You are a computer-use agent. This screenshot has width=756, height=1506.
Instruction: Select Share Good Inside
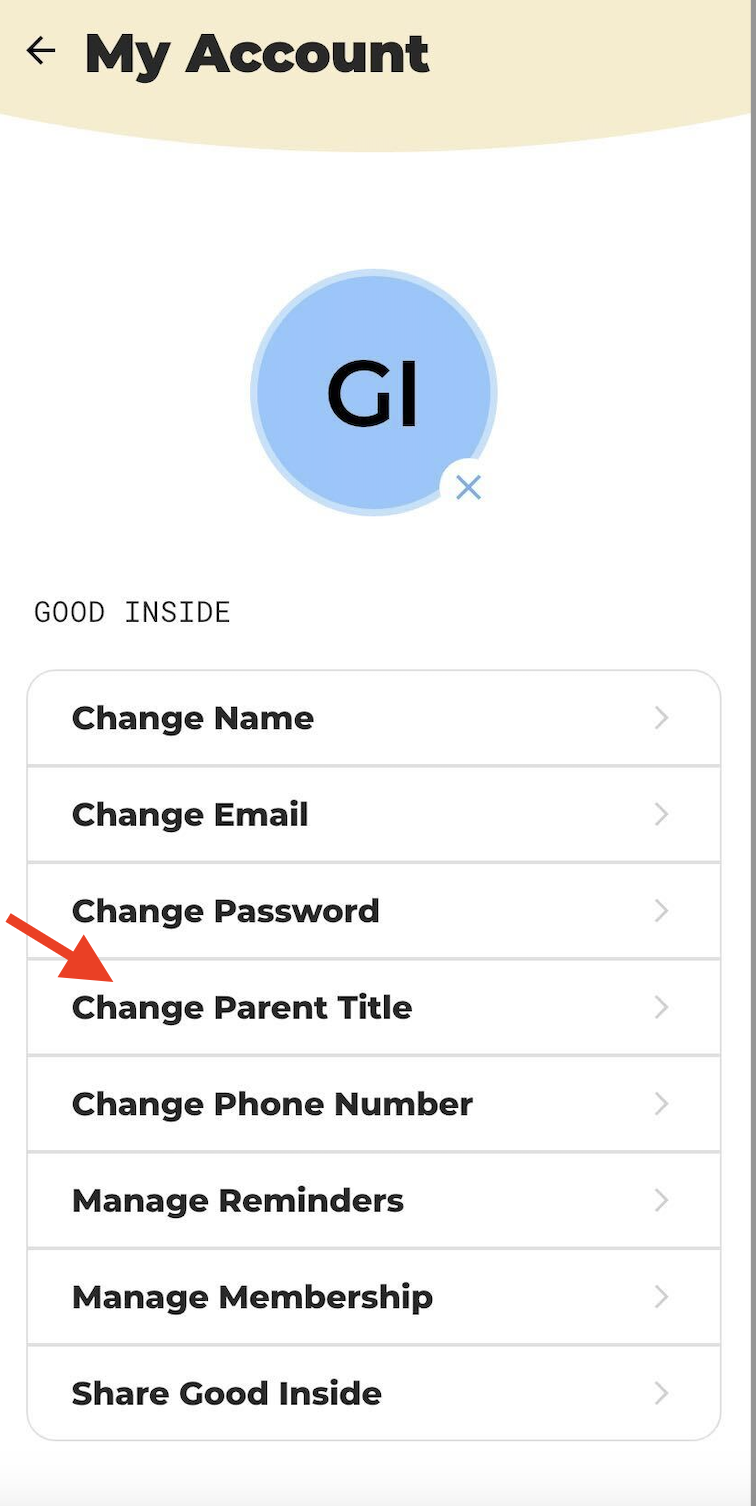(373, 1393)
